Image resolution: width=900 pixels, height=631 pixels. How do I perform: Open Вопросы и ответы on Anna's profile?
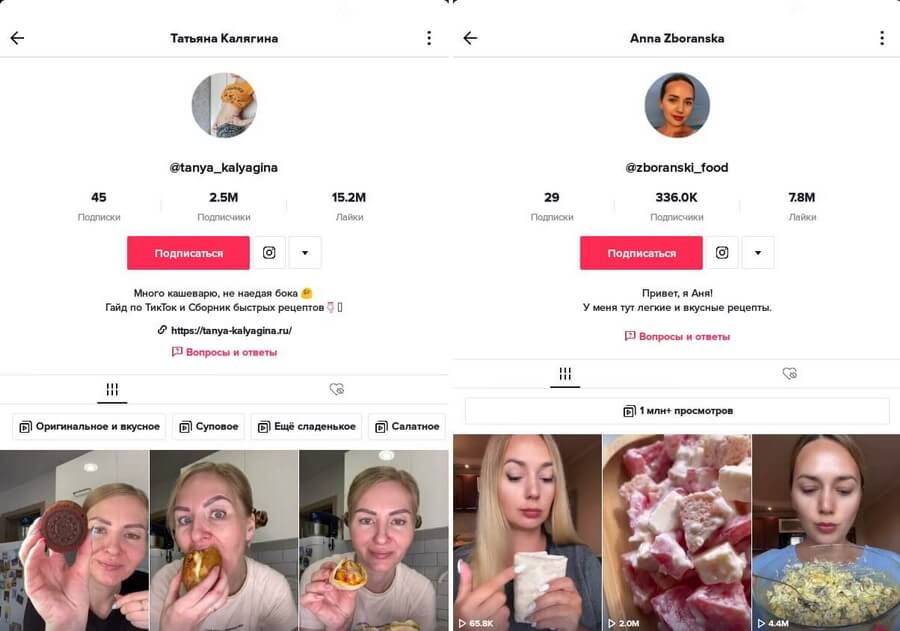point(678,336)
